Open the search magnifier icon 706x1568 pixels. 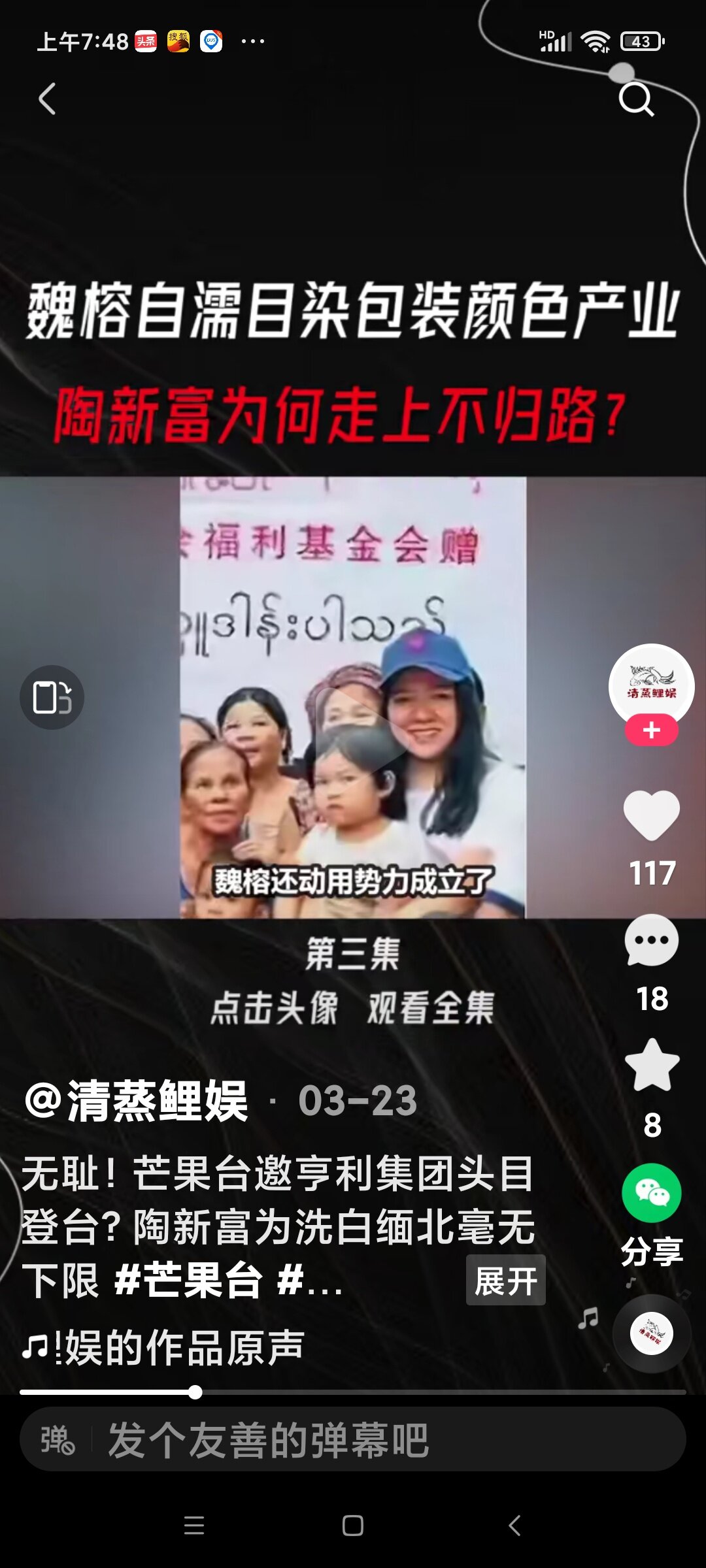click(635, 99)
